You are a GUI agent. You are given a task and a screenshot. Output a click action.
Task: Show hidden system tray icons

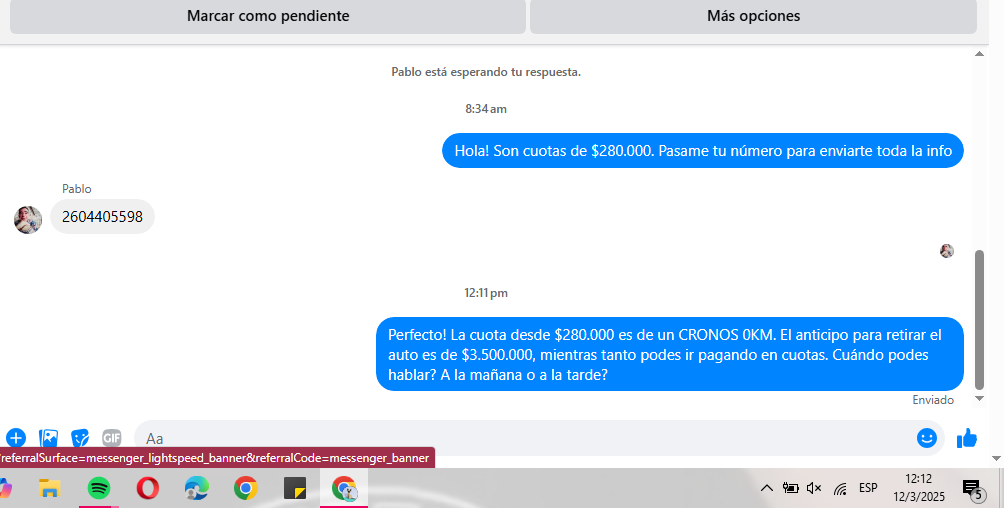coord(767,488)
